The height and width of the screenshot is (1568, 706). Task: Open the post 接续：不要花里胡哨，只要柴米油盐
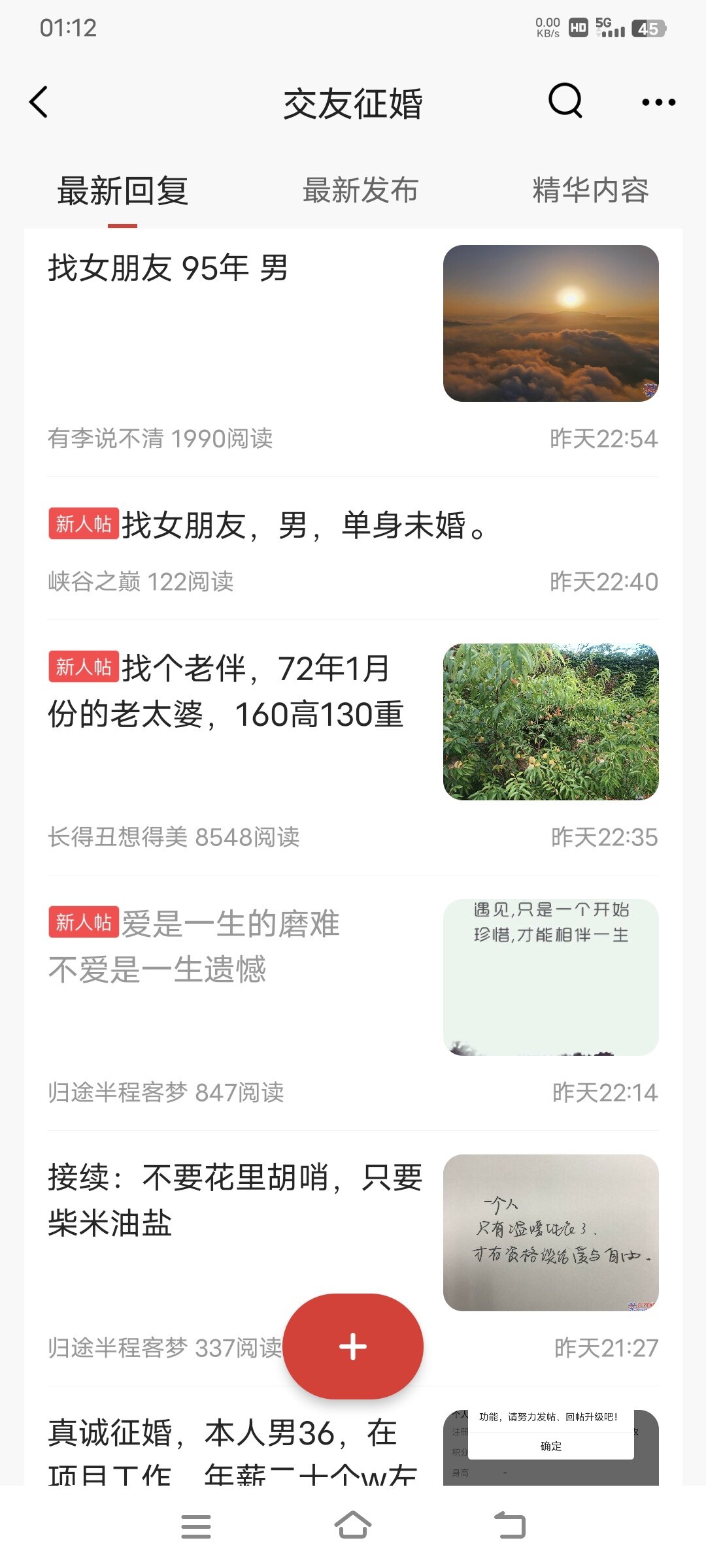pyautogui.click(x=235, y=1200)
